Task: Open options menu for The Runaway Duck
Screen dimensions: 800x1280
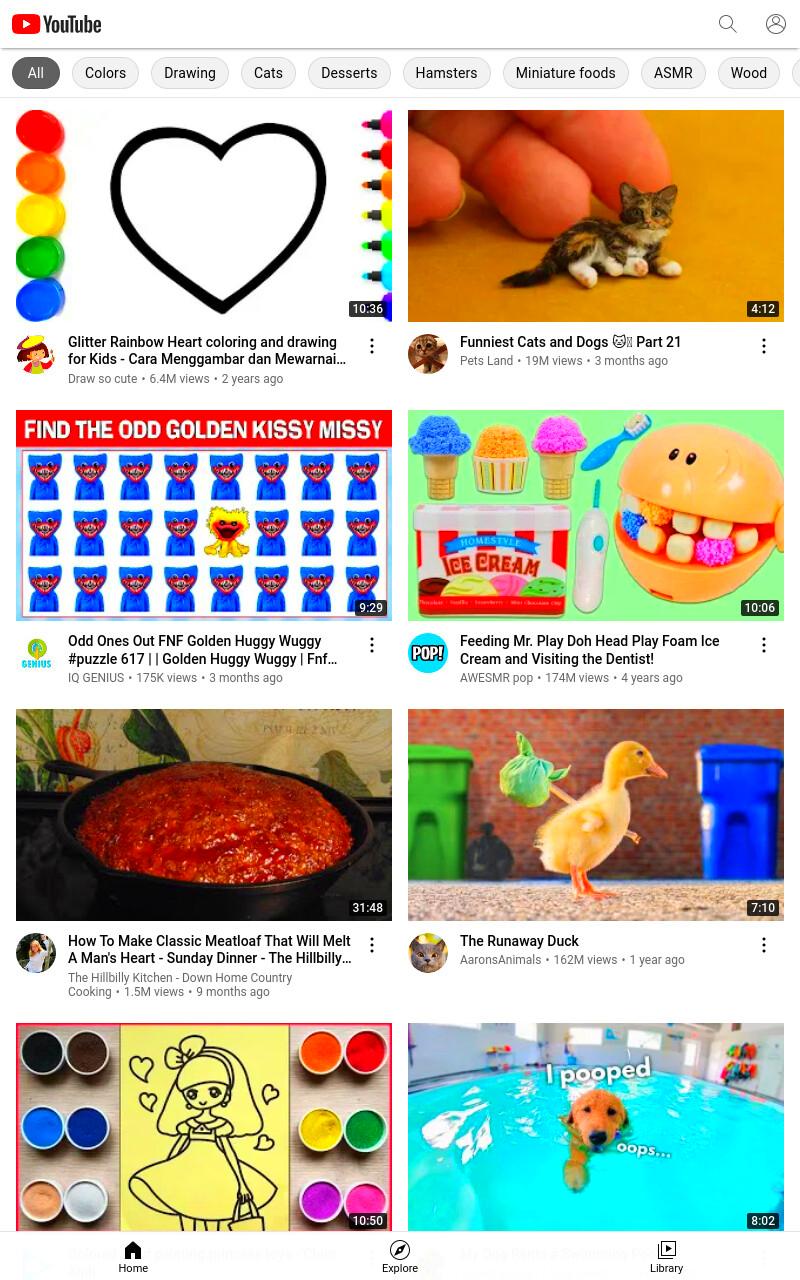Action: click(764, 945)
